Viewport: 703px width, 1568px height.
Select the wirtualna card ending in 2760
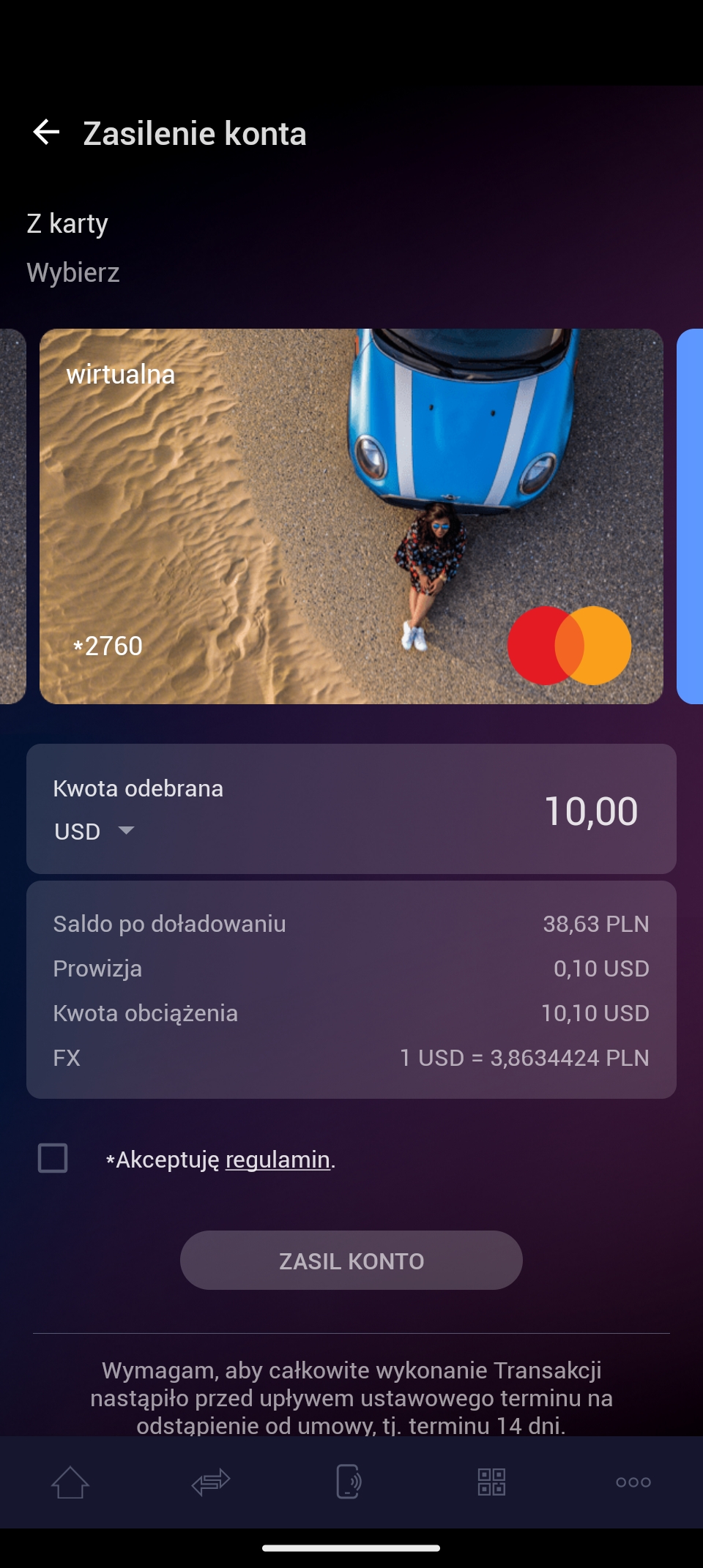[x=351, y=516]
